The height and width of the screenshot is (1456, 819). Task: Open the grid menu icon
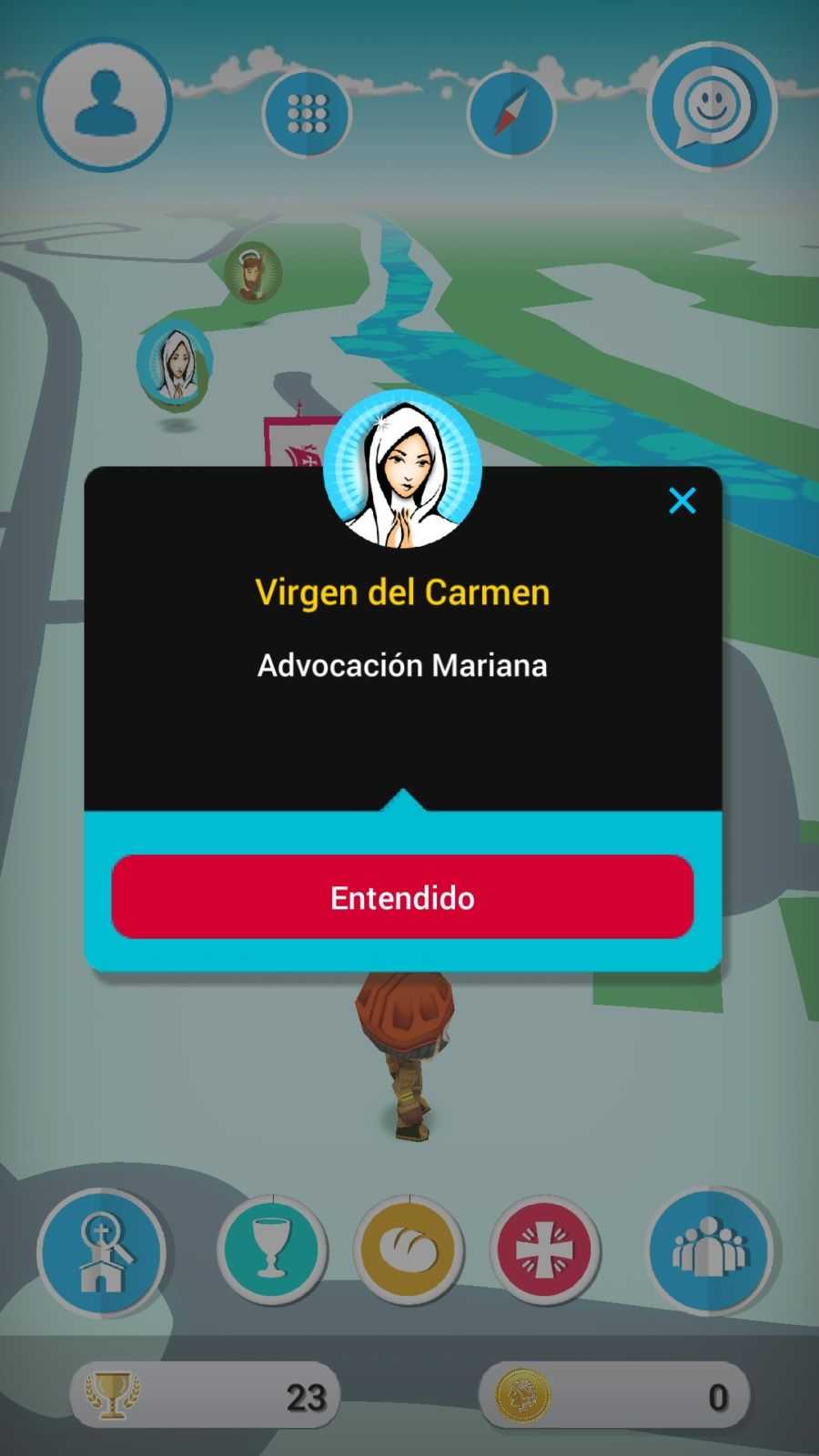pos(307,114)
